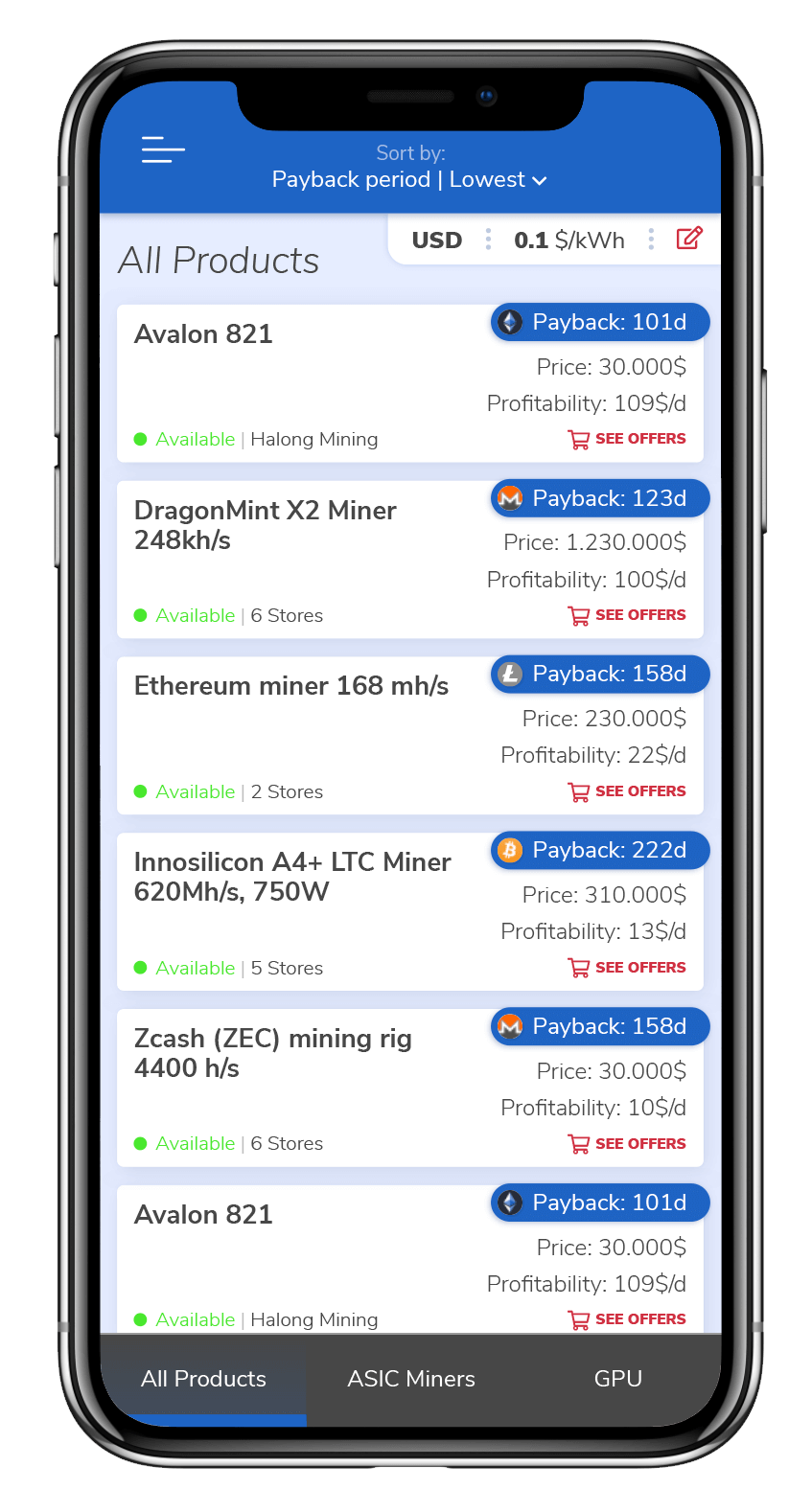
Task: Select the All Products tab
Action: coord(203,1379)
